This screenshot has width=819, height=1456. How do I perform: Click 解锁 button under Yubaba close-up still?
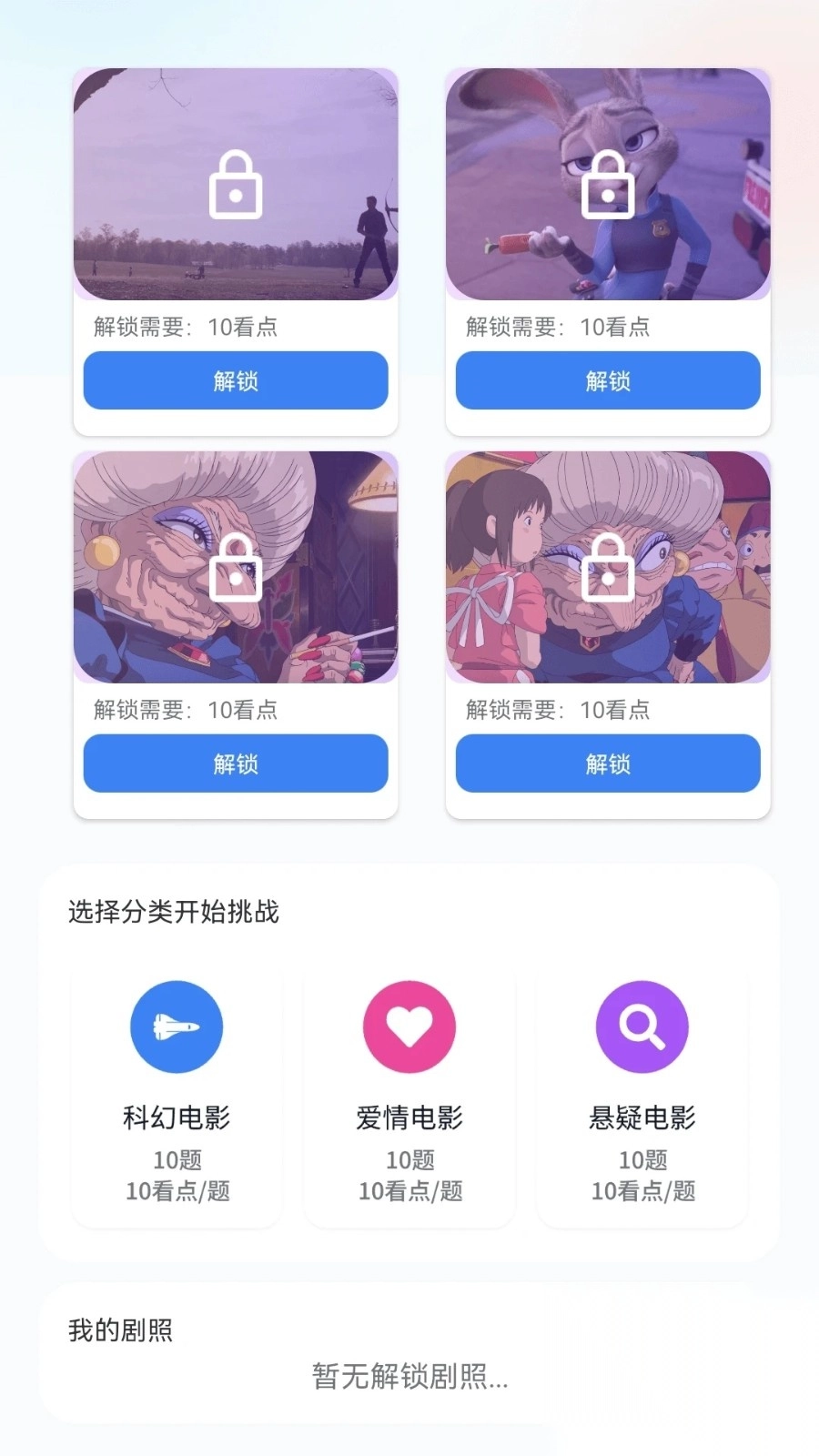click(x=236, y=763)
